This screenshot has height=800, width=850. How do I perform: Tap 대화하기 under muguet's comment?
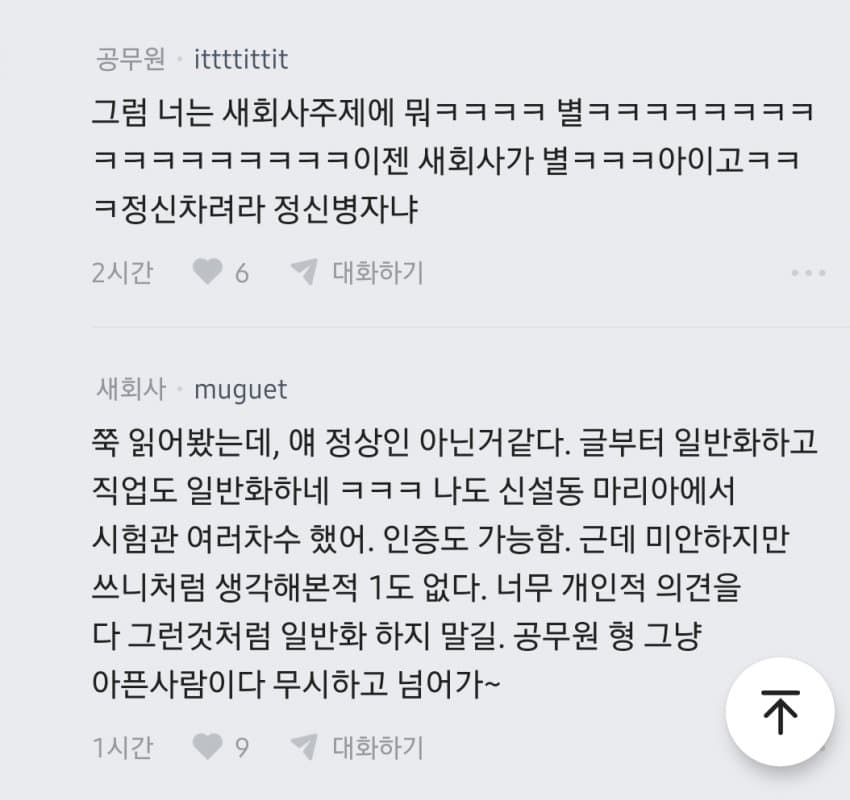tap(376, 746)
